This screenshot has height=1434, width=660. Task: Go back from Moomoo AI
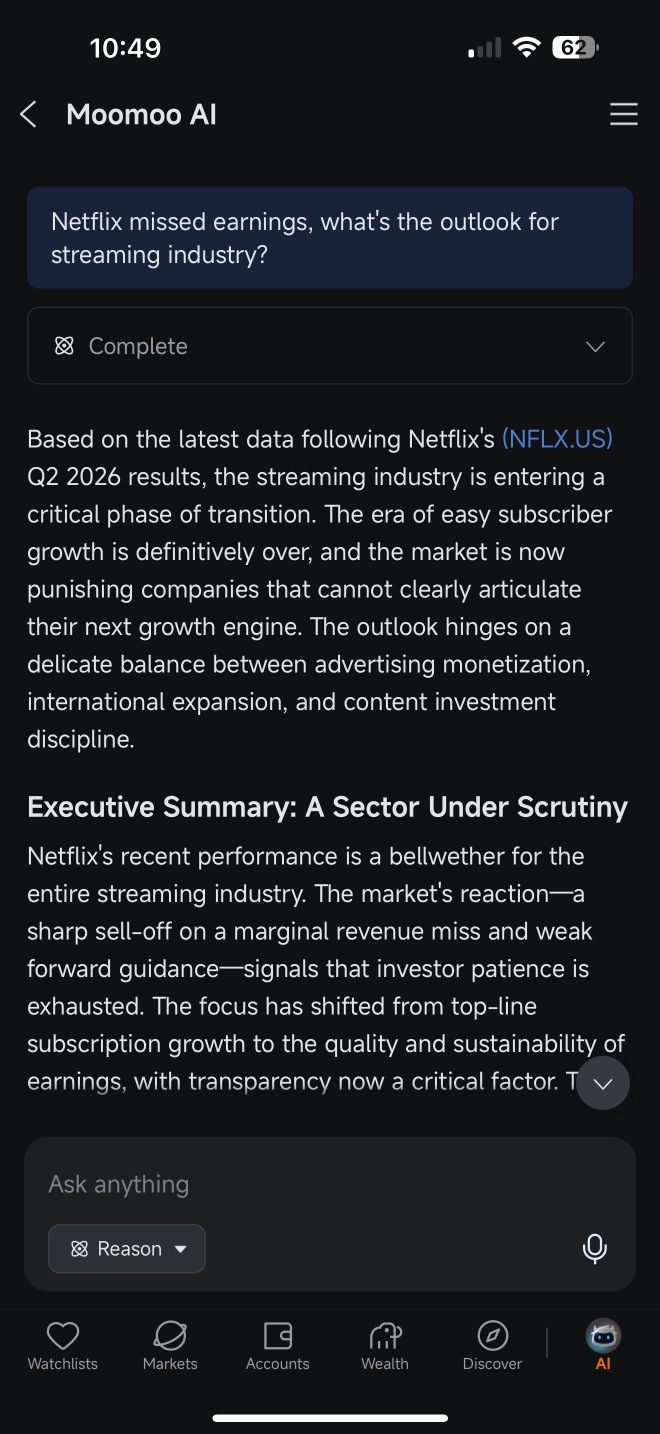pos(28,115)
